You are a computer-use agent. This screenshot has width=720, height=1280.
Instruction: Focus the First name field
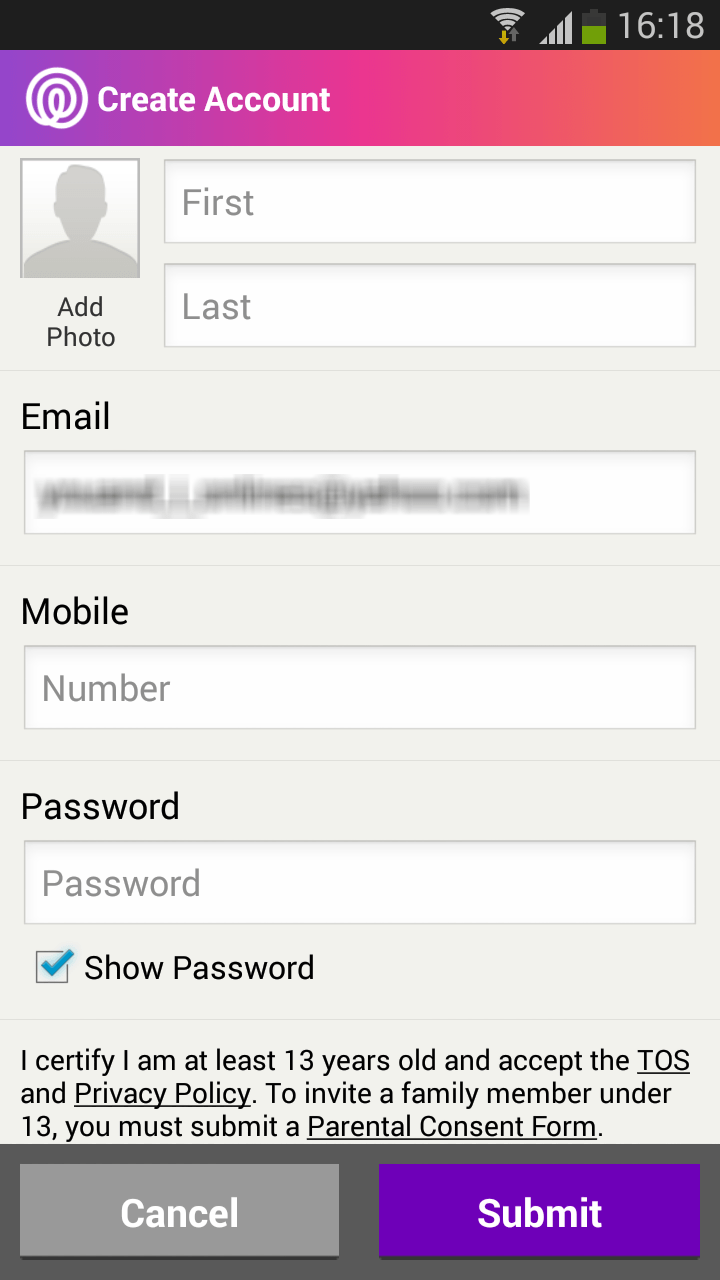pos(430,201)
